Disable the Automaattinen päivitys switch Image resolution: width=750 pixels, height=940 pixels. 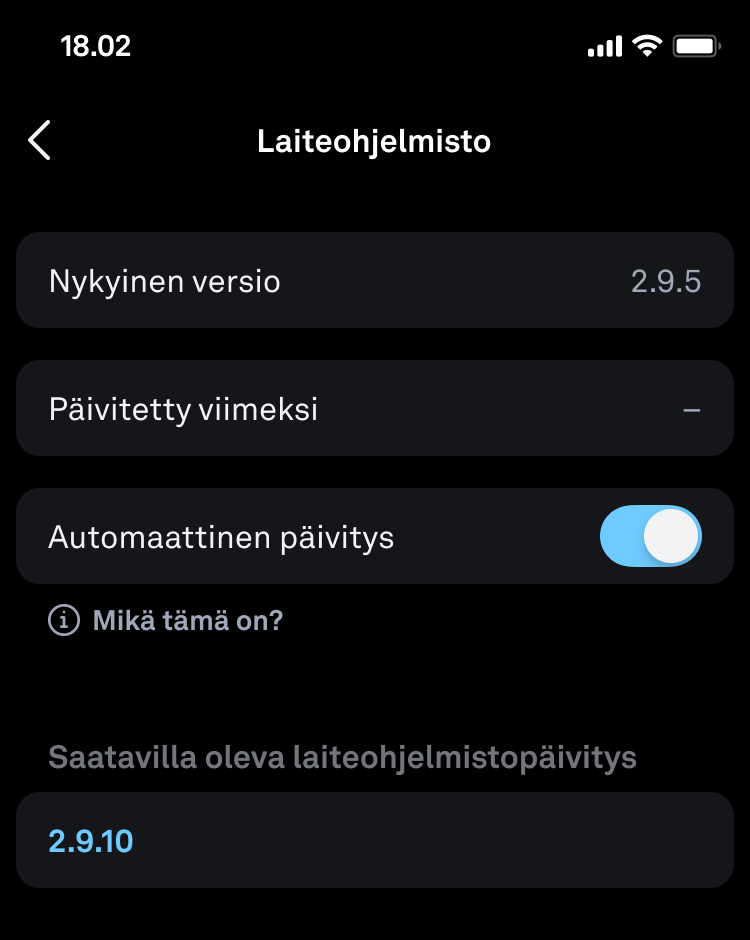[650, 537]
